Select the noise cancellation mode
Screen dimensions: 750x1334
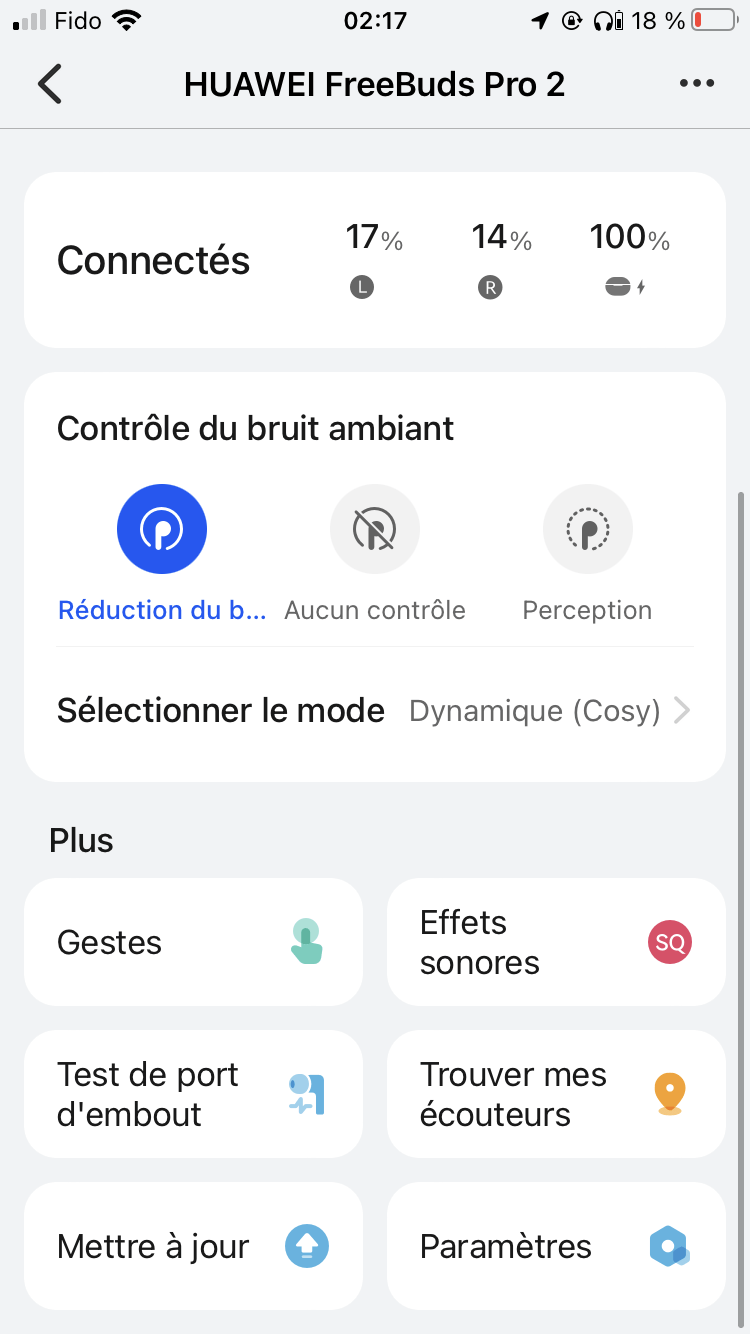pos(162,530)
